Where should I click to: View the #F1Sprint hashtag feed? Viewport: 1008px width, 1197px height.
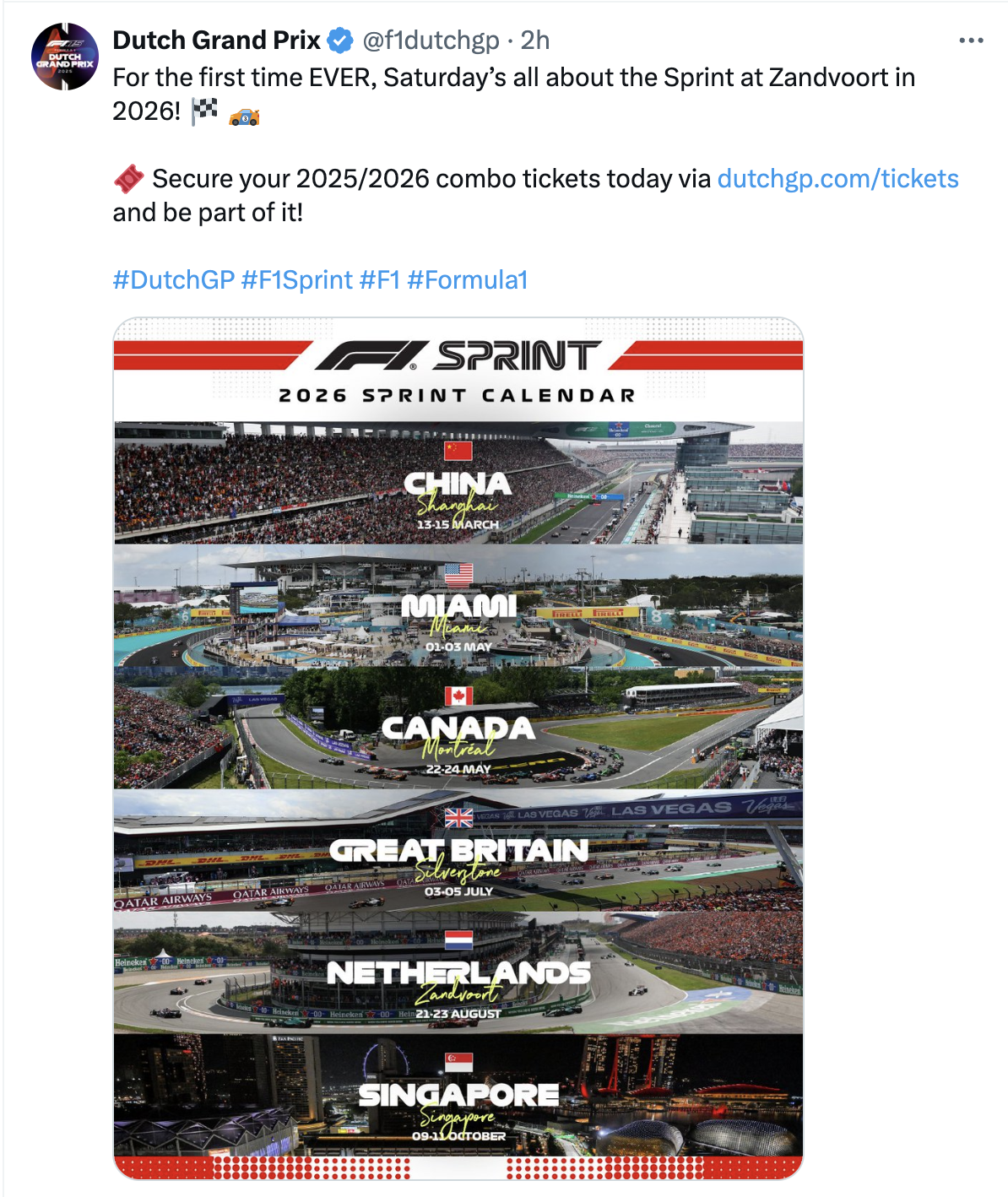coord(297,280)
